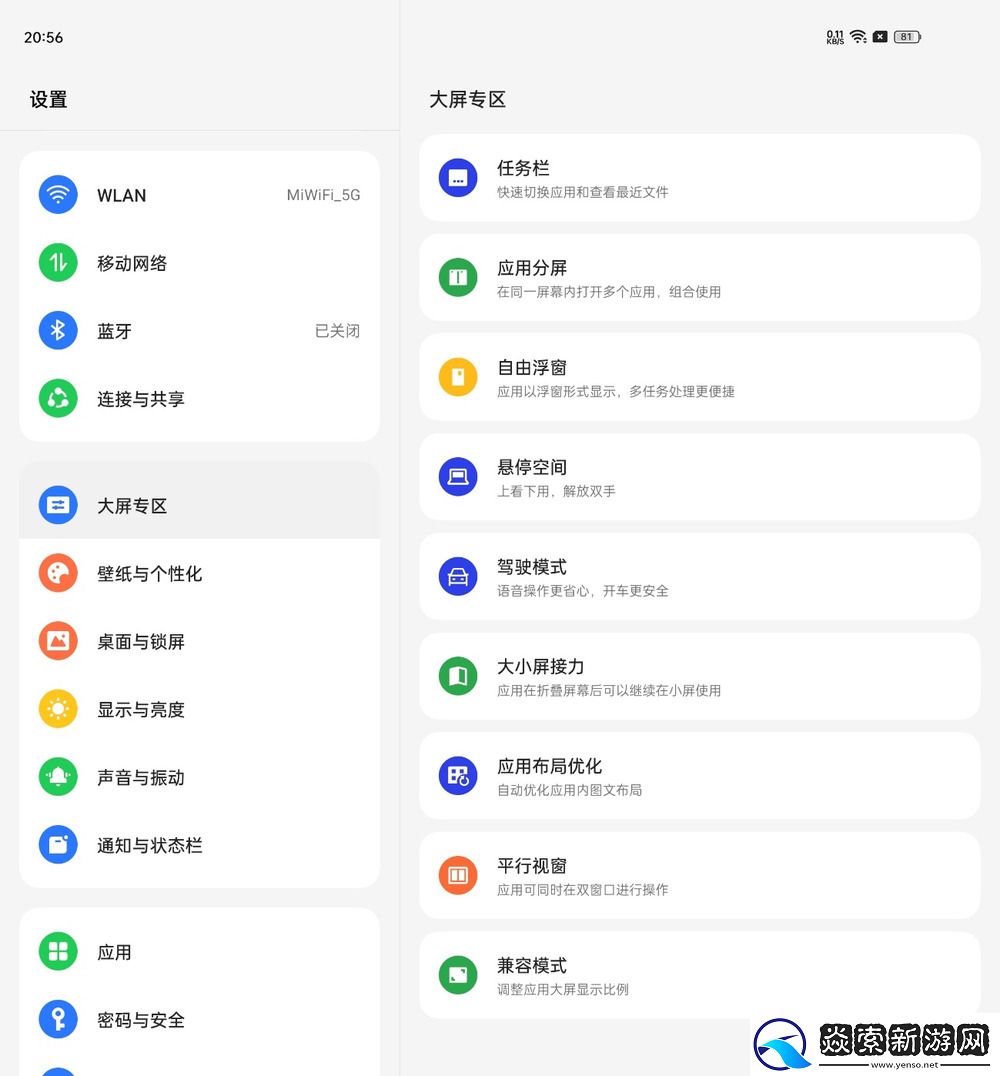Open 大小屏接力 option

point(699,676)
